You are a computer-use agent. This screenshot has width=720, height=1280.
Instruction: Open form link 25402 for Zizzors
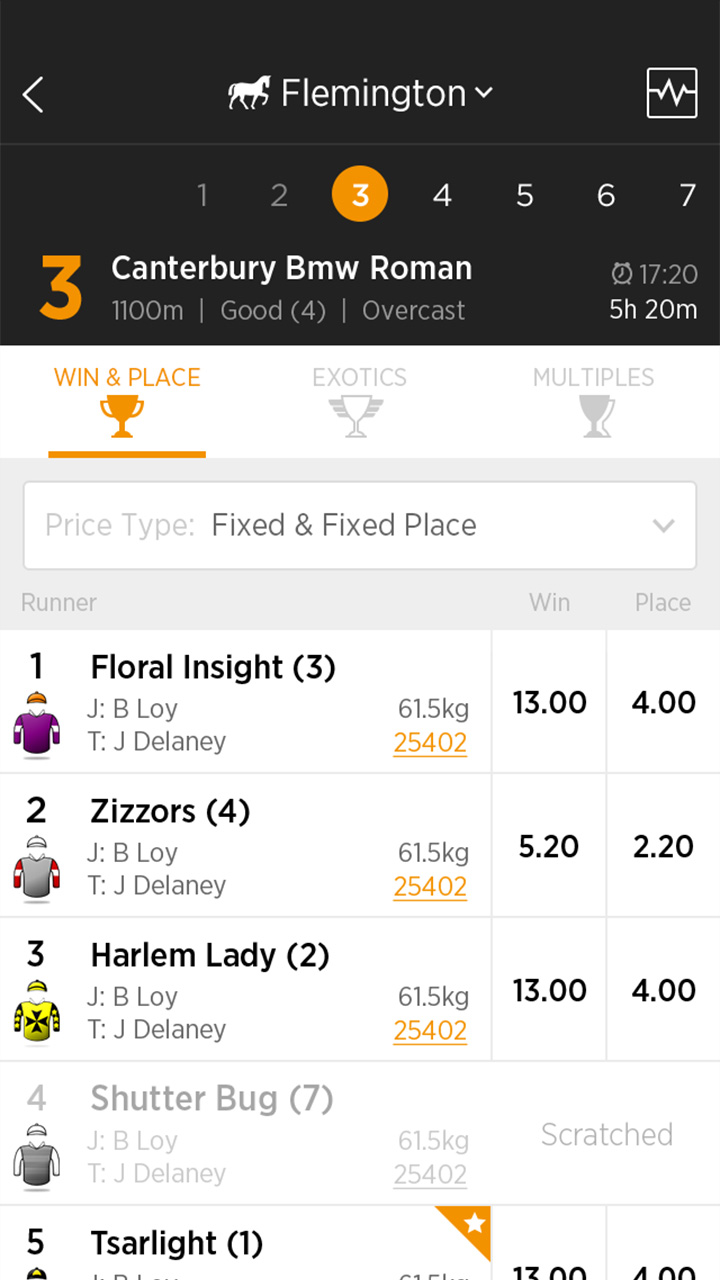(430, 886)
